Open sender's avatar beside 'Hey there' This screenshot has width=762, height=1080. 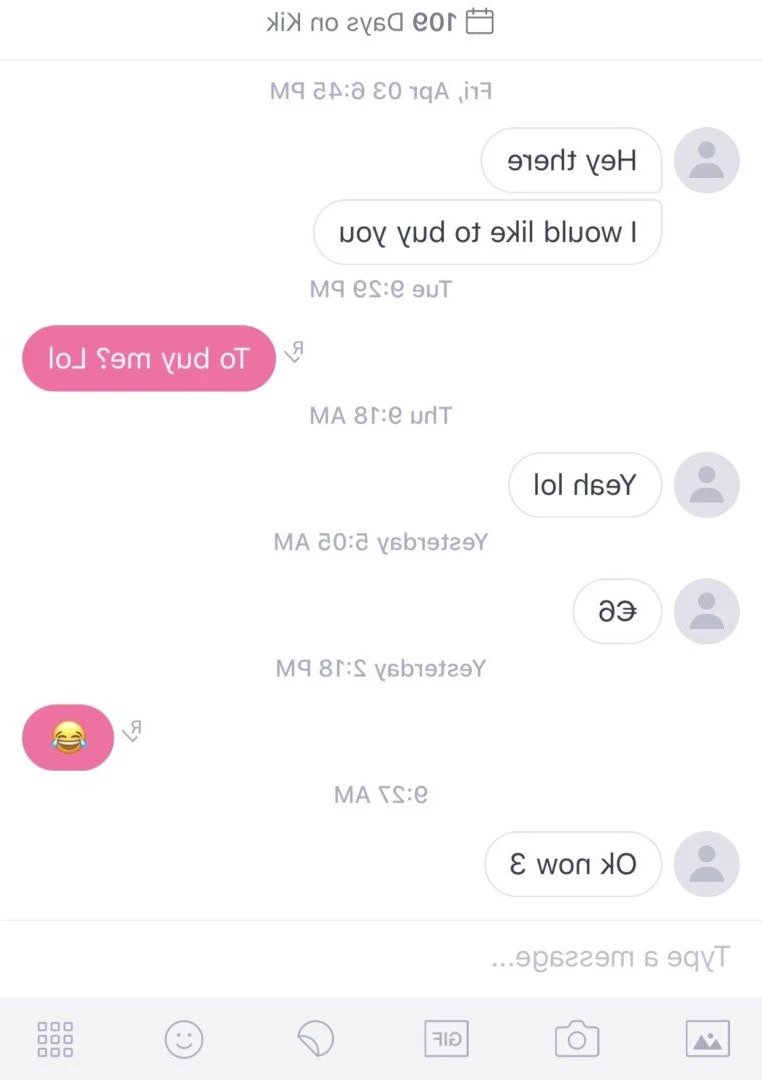[x=706, y=160]
